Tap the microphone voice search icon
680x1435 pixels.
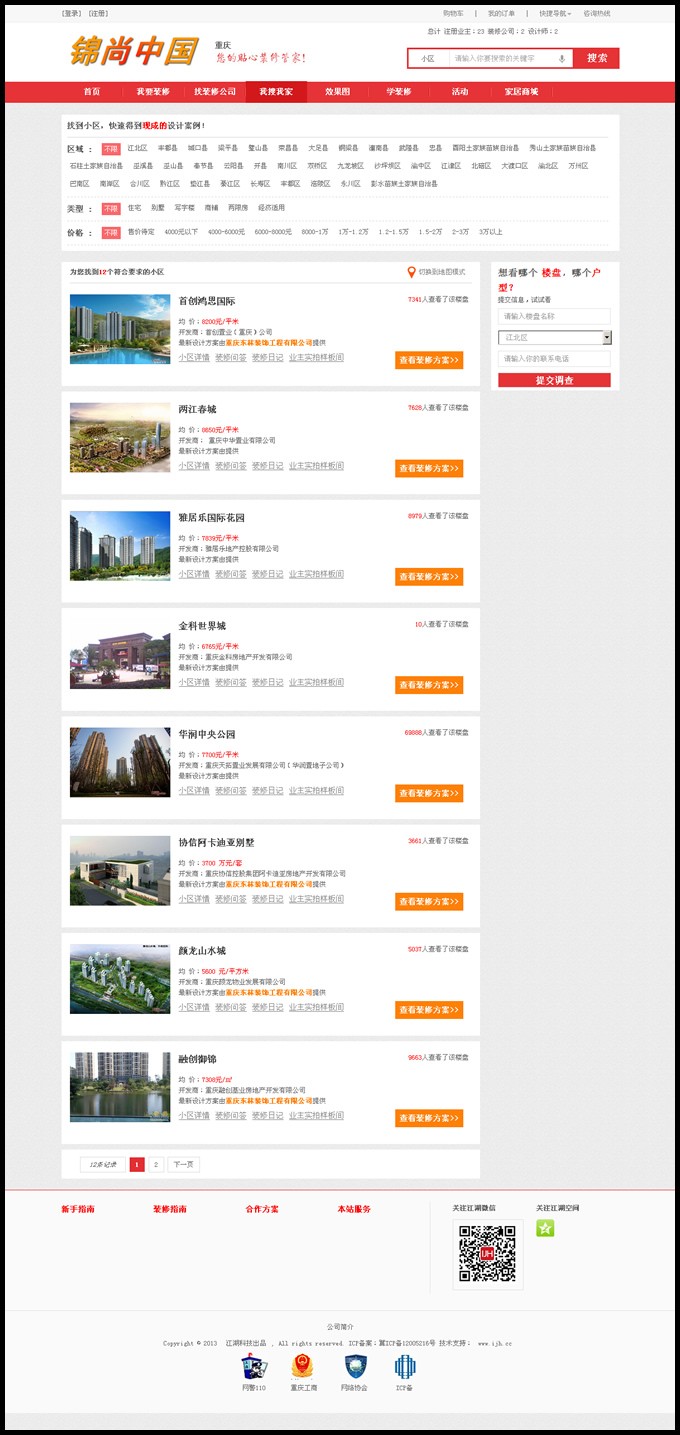[x=561, y=59]
